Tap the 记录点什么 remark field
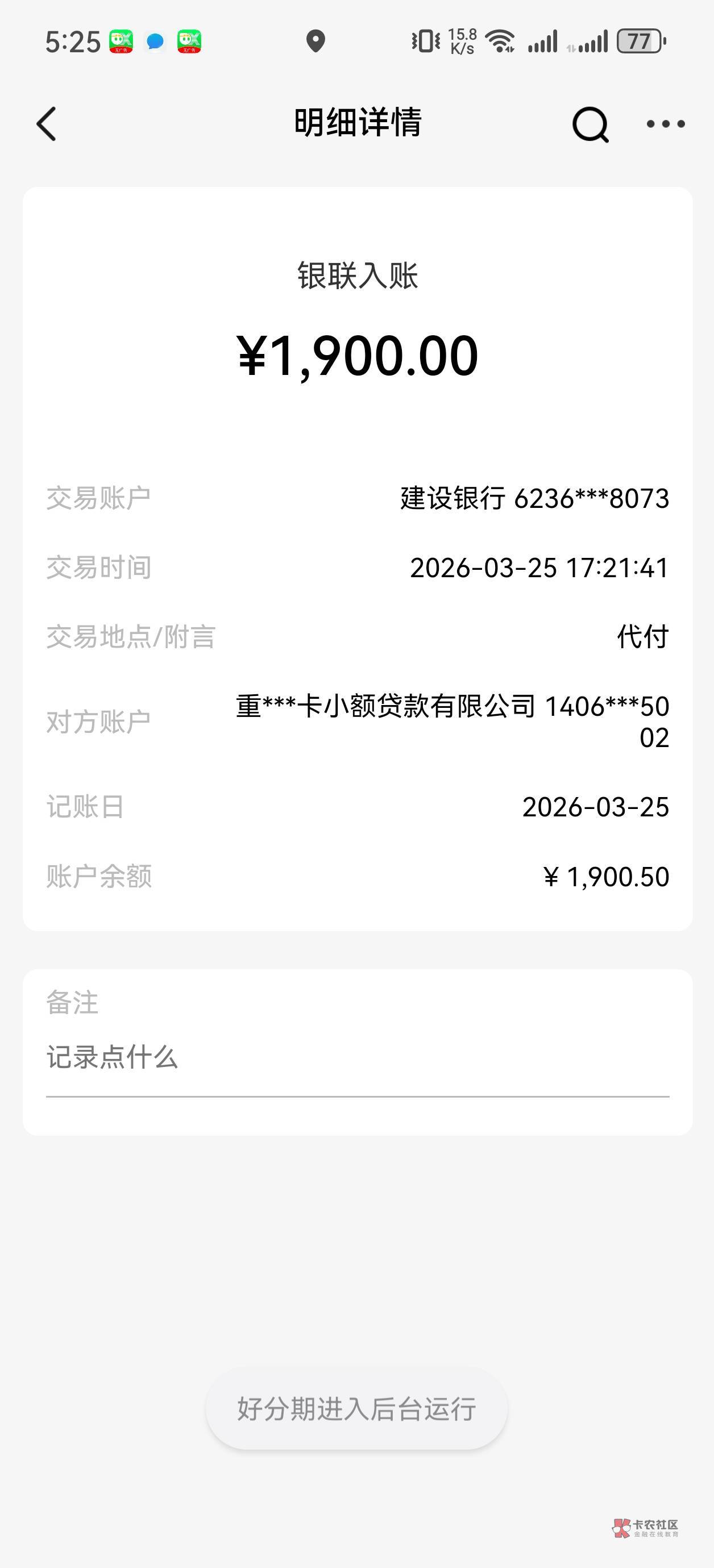Image resolution: width=714 pixels, height=1568 pixels. 357,1058
